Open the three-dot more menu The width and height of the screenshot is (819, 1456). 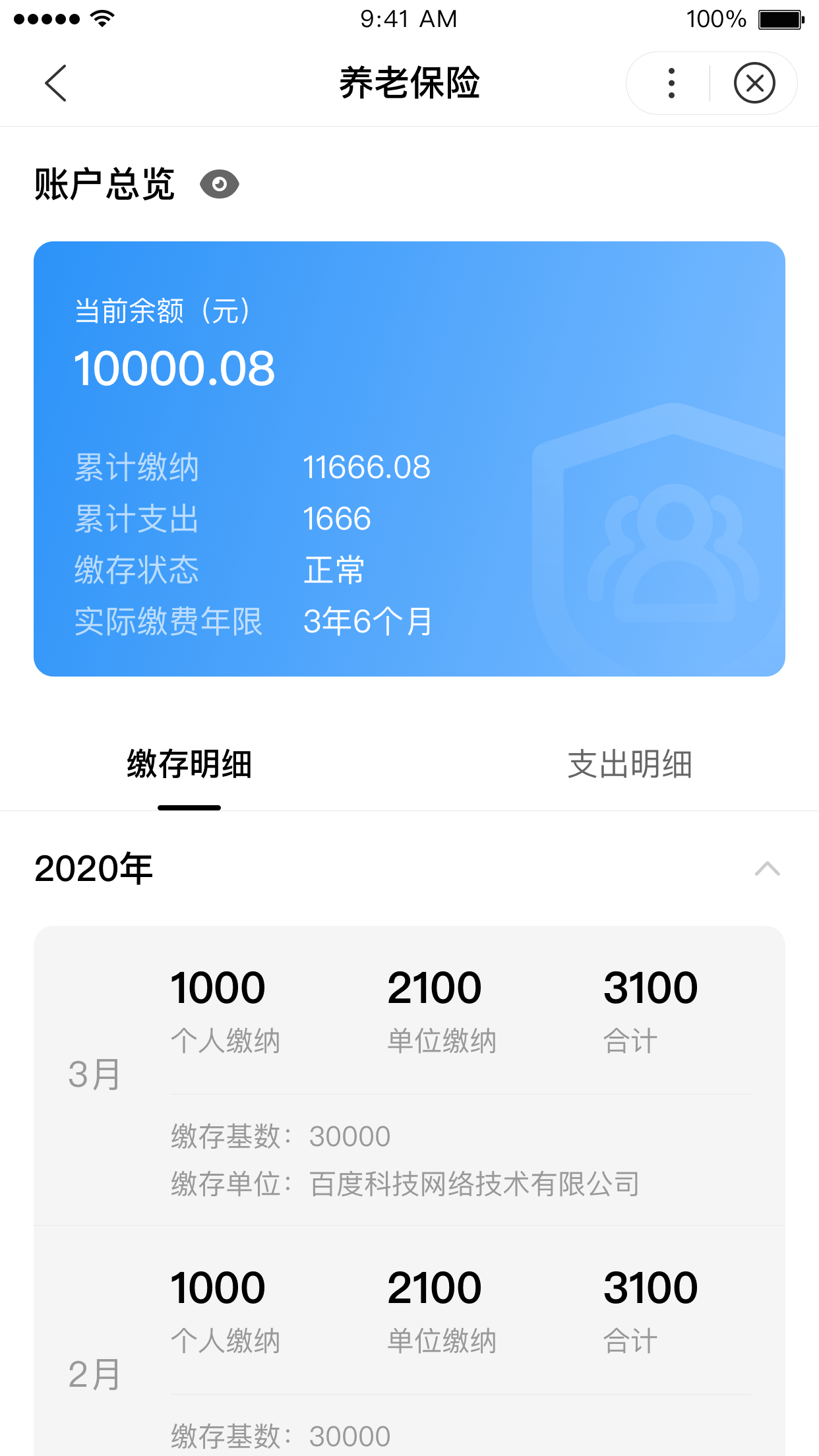click(x=671, y=83)
